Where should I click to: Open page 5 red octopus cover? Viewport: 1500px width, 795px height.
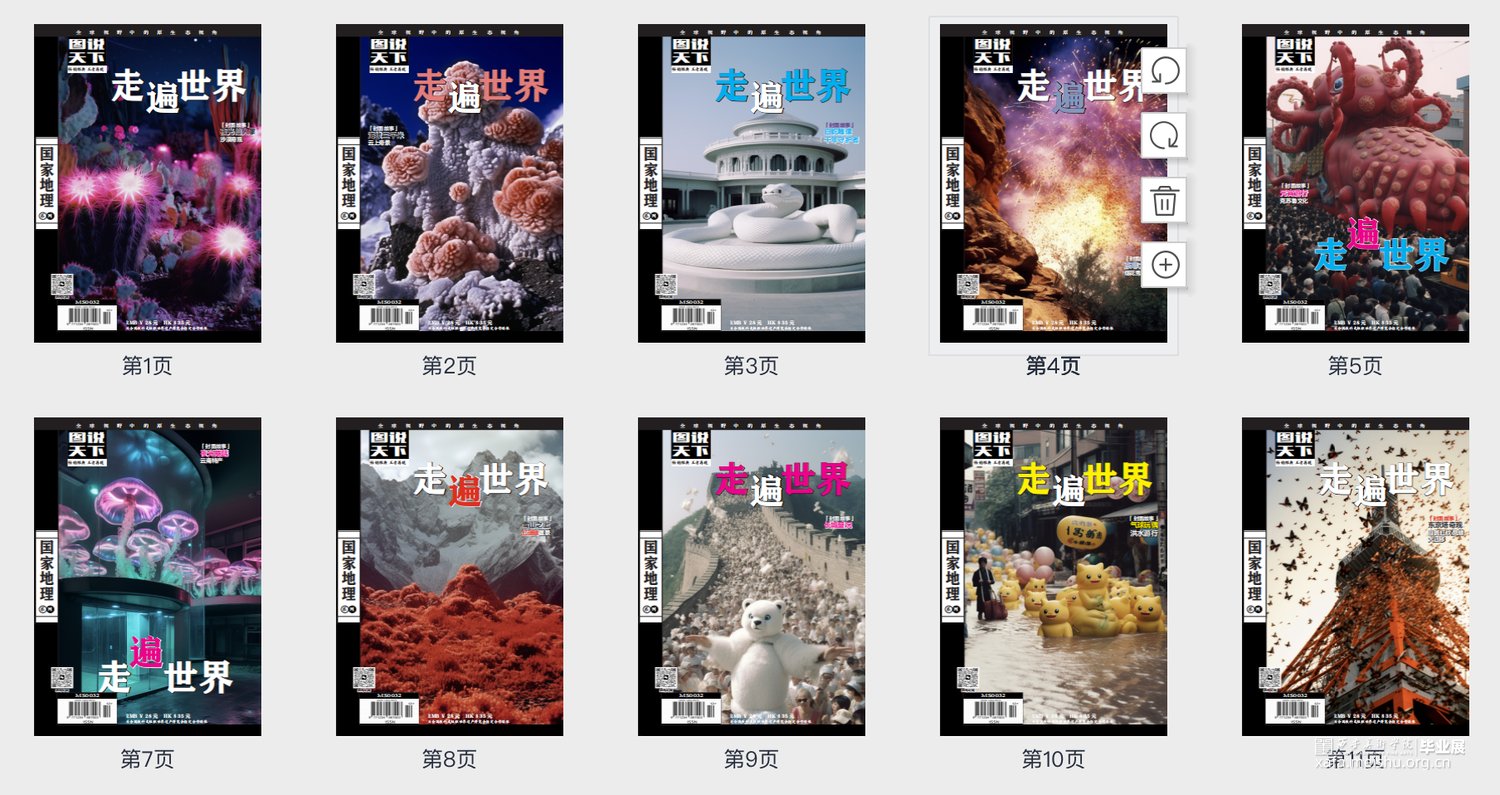(x=1355, y=184)
